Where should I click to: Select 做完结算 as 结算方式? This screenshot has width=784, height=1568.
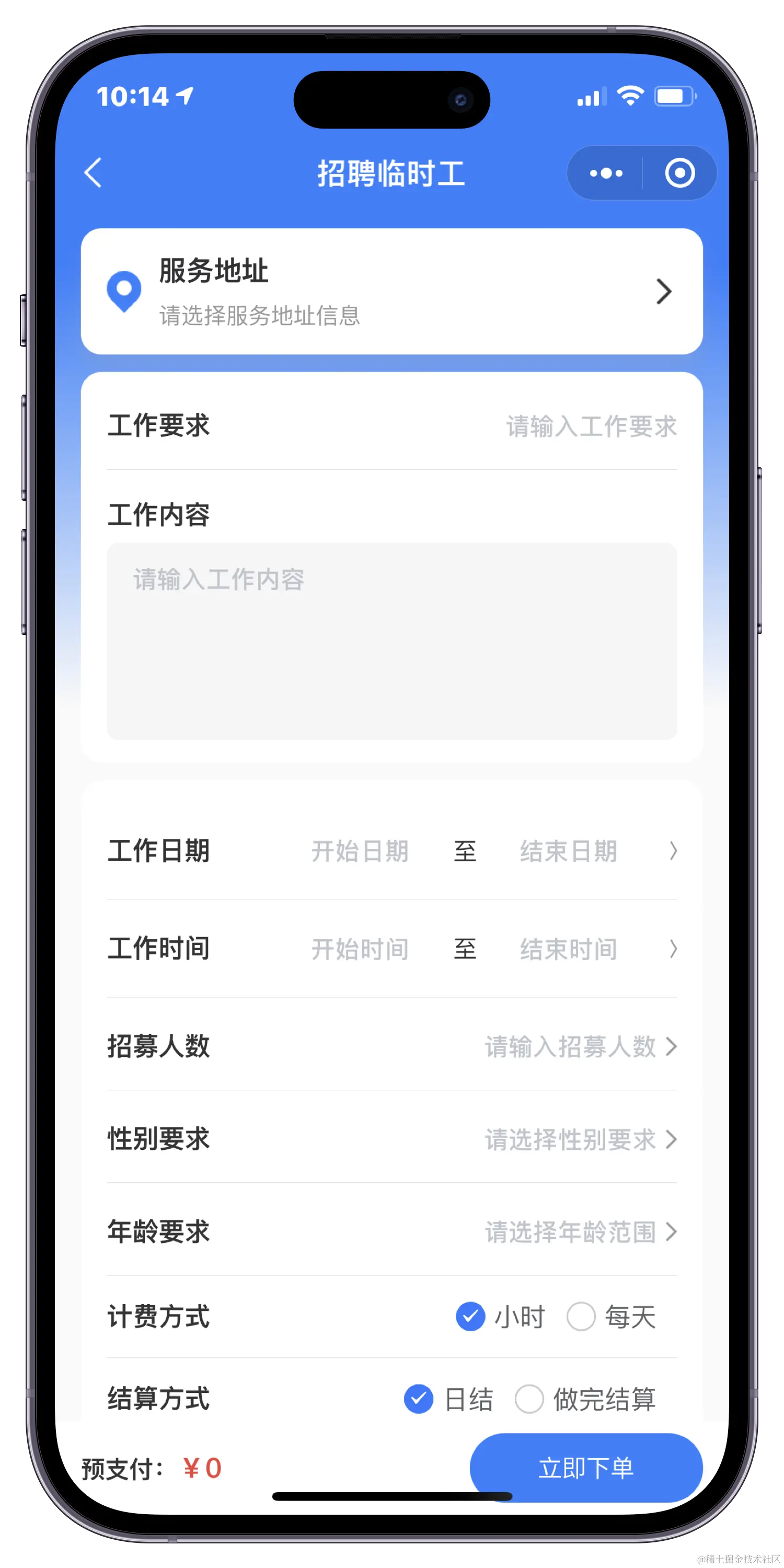pyautogui.click(x=529, y=1399)
